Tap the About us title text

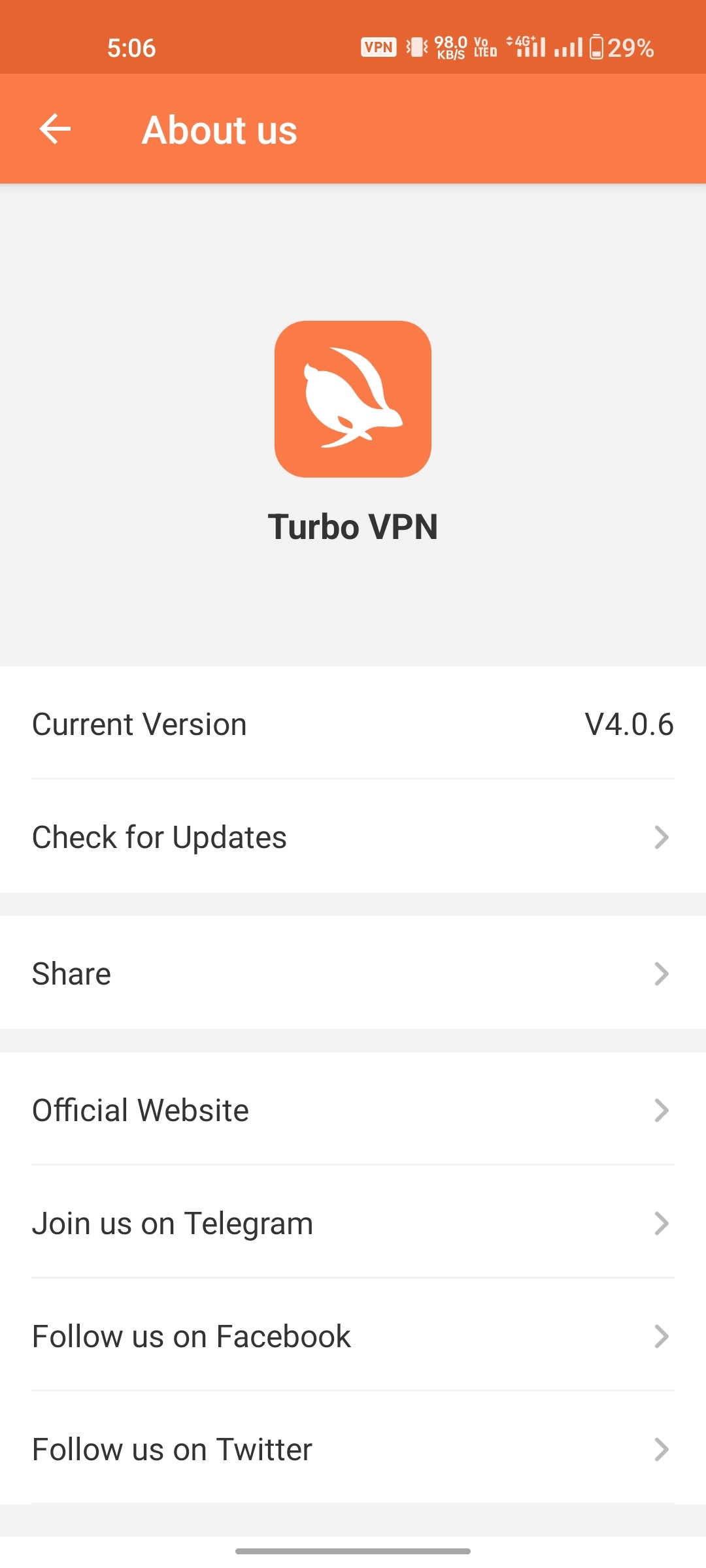218,129
